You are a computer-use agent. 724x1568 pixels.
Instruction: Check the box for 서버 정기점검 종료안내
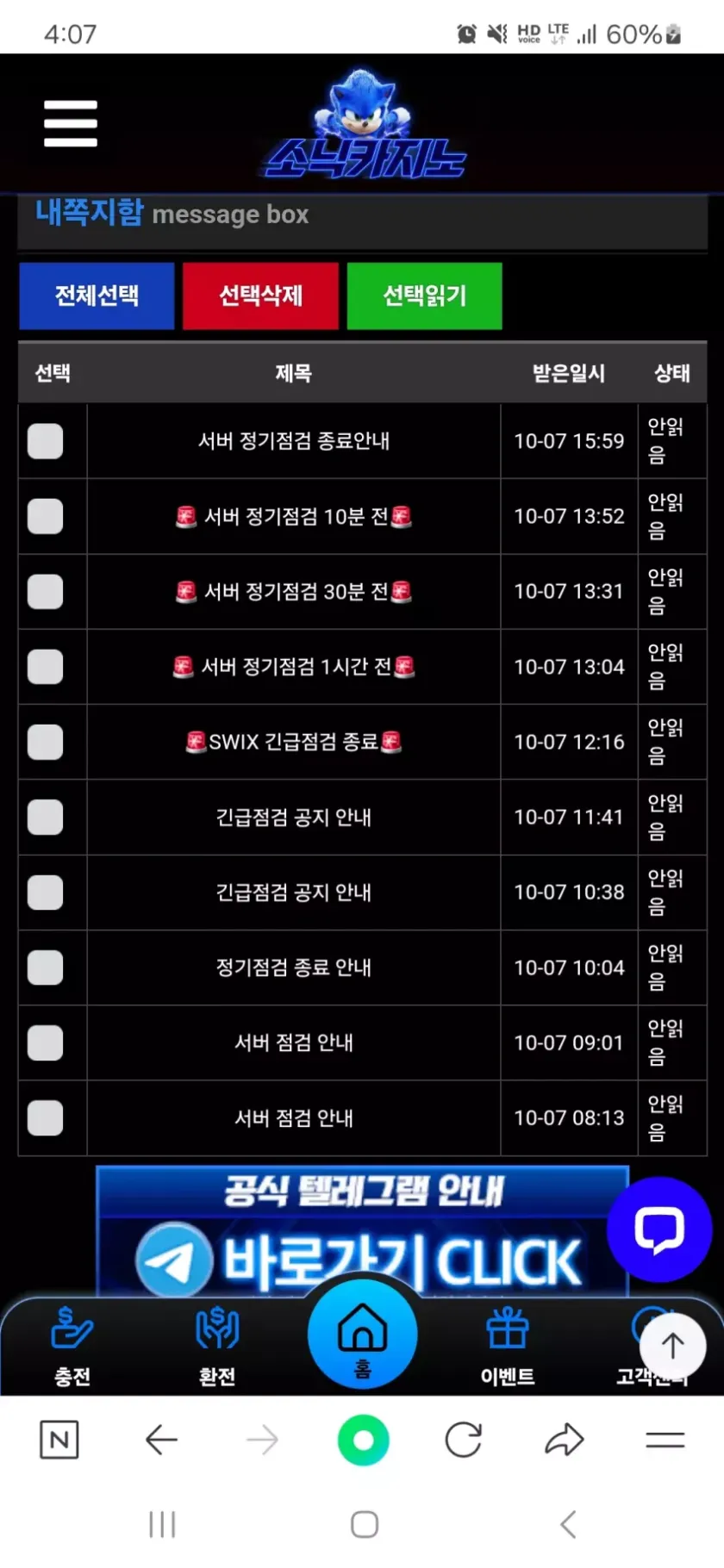click(x=46, y=441)
